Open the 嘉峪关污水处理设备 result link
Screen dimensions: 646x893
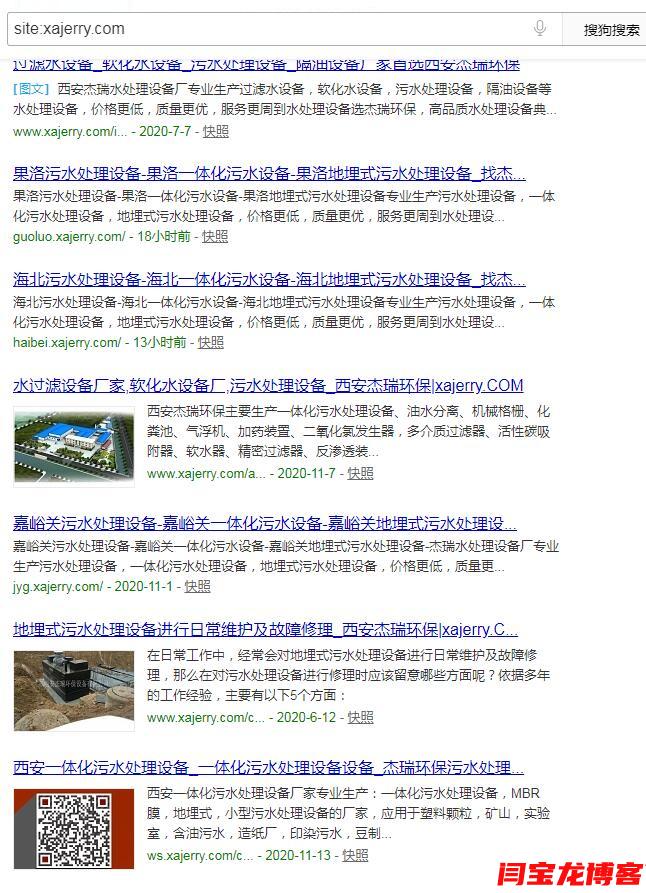coord(265,523)
